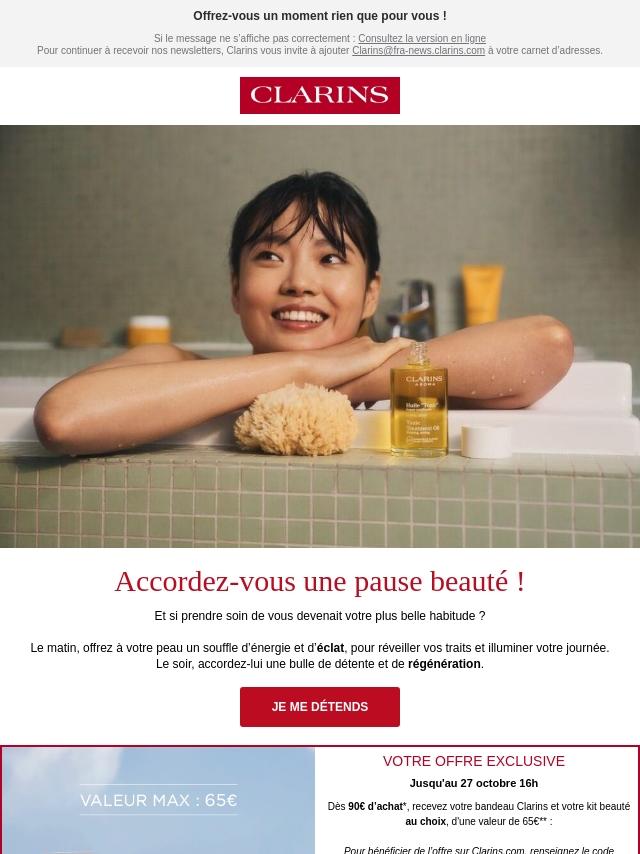Image resolution: width=640 pixels, height=854 pixels.
Task: Tap the "JE ME DÉTENDS" button
Action: coord(320,707)
